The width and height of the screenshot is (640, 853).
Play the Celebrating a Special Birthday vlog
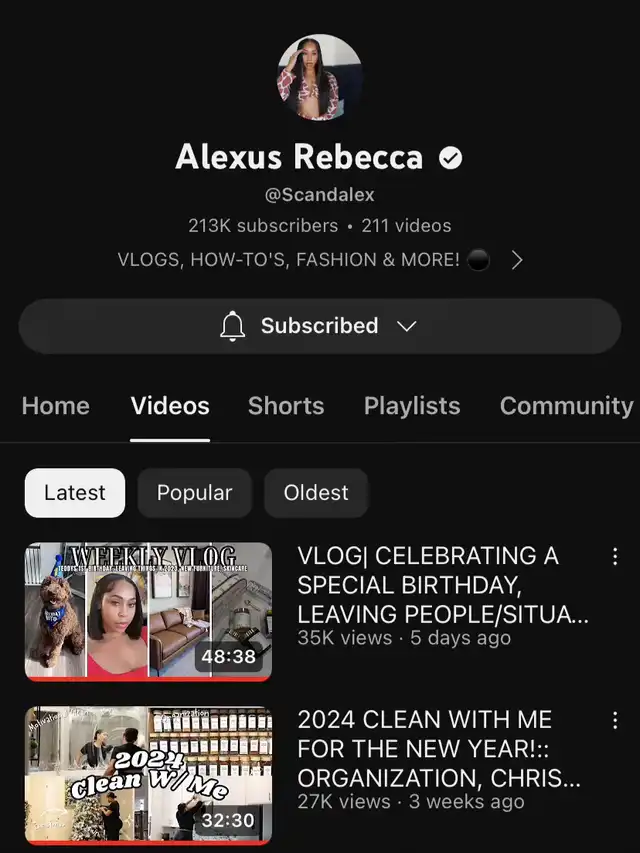pos(148,611)
